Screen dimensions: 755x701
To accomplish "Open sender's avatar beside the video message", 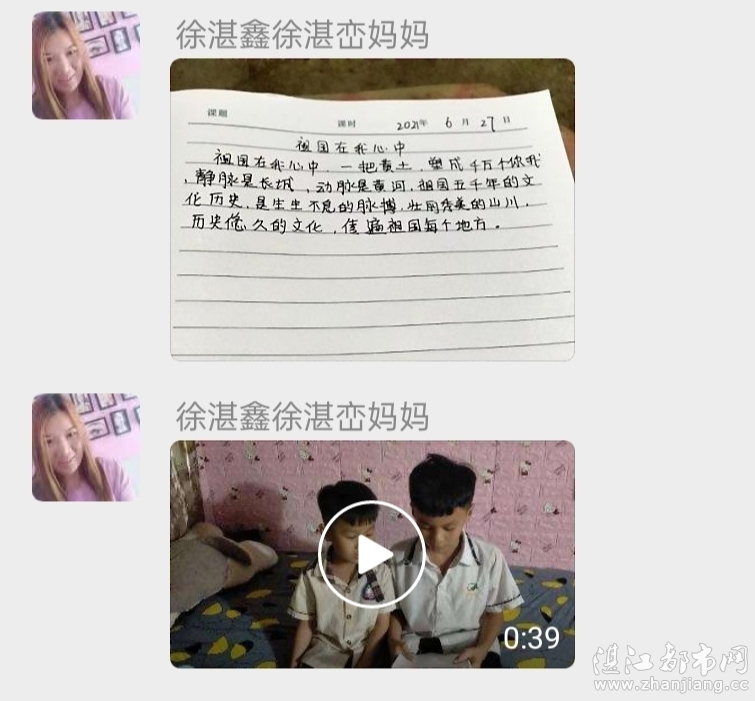I will click(85, 447).
